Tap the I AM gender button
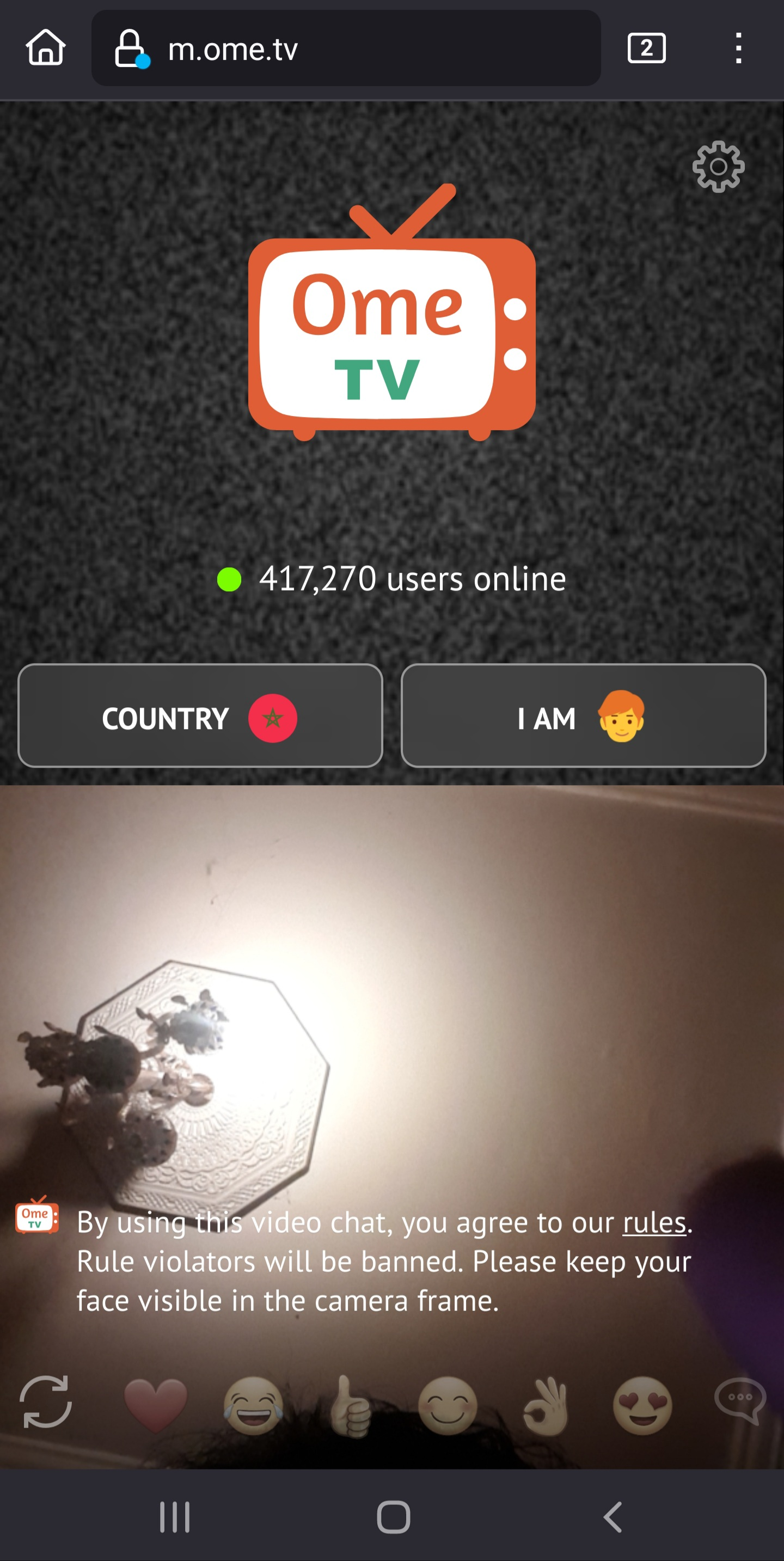Screen dimensions: 784x1561 tap(584, 715)
